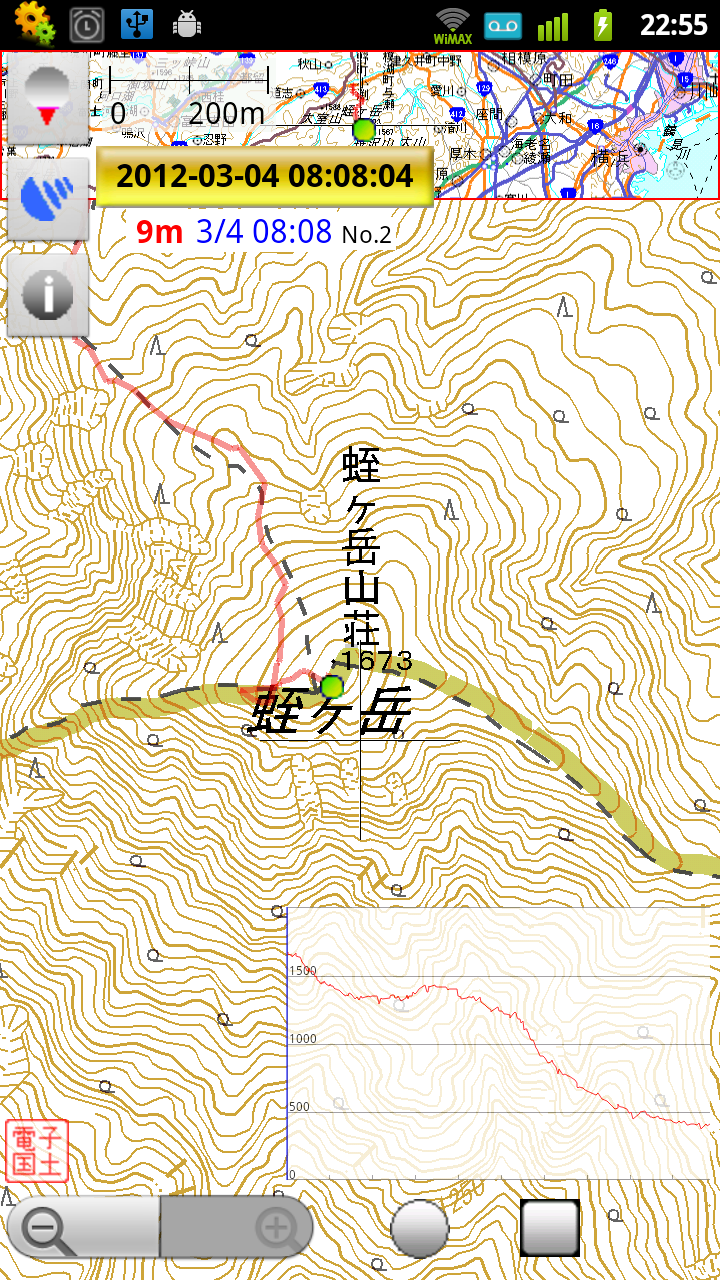This screenshot has width=720, height=1280.
Task: Select the green track point marker
Action: [332, 686]
